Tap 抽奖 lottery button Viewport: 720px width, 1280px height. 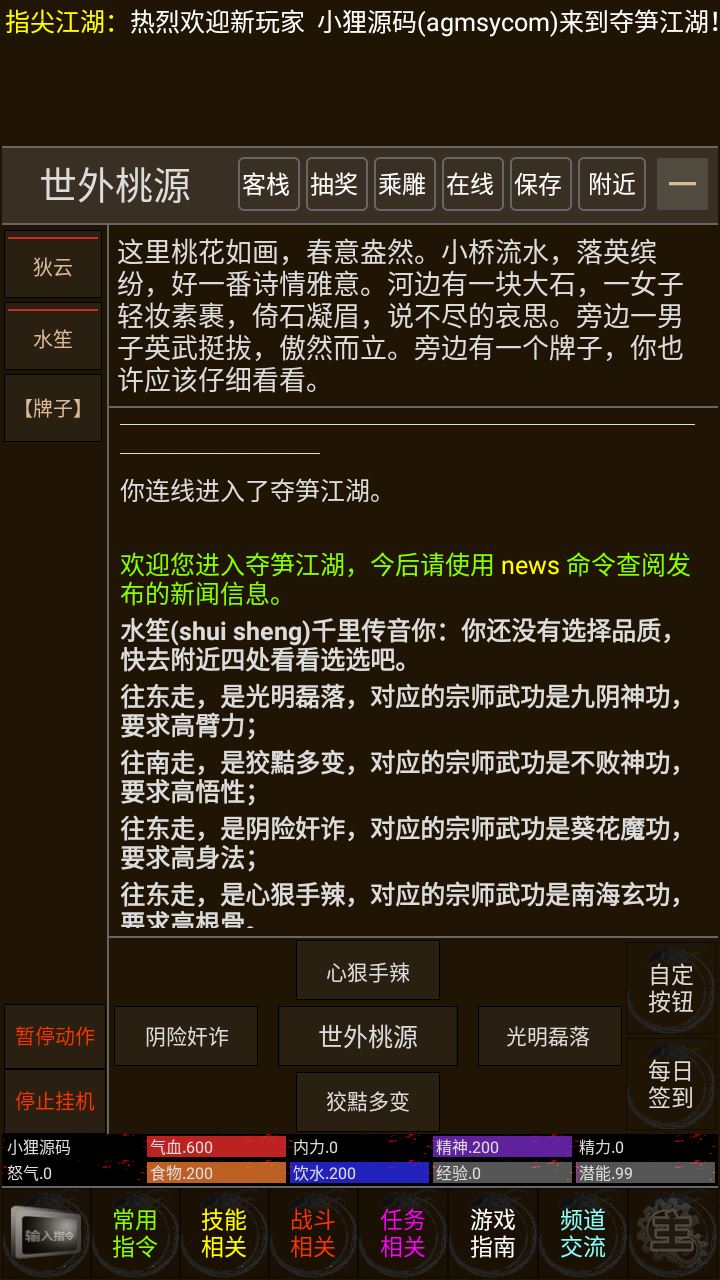[x=334, y=184]
